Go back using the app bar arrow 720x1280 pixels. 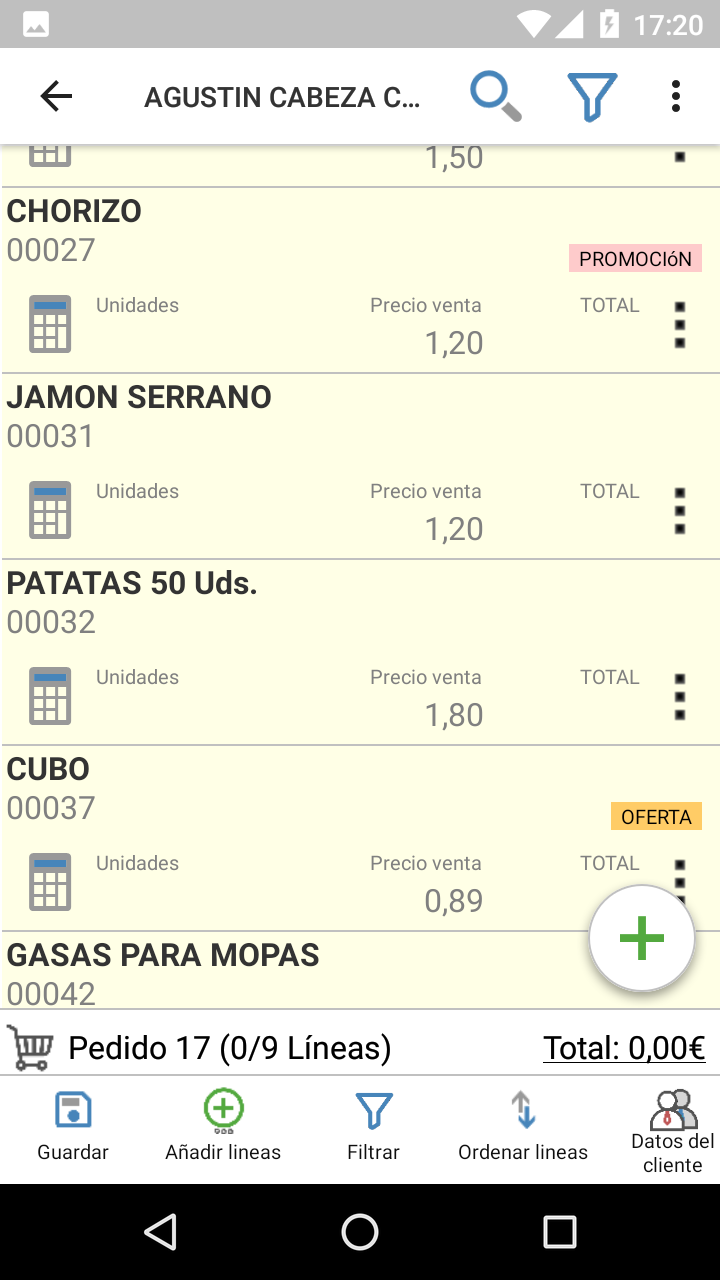point(56,97)
